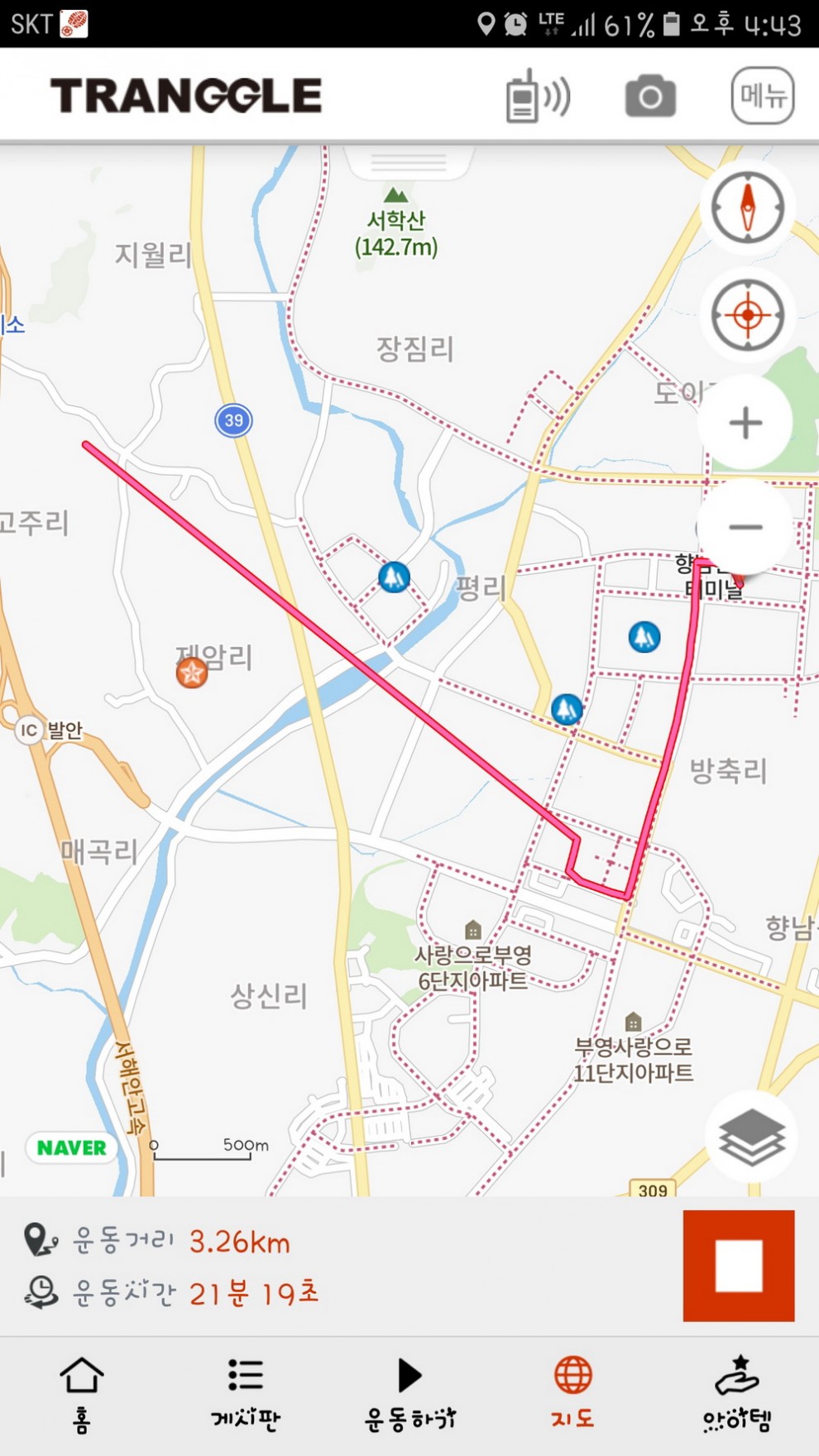Screen dimensions: 819x1456
Task: Center map on current location
Action: tap(747, 315)
